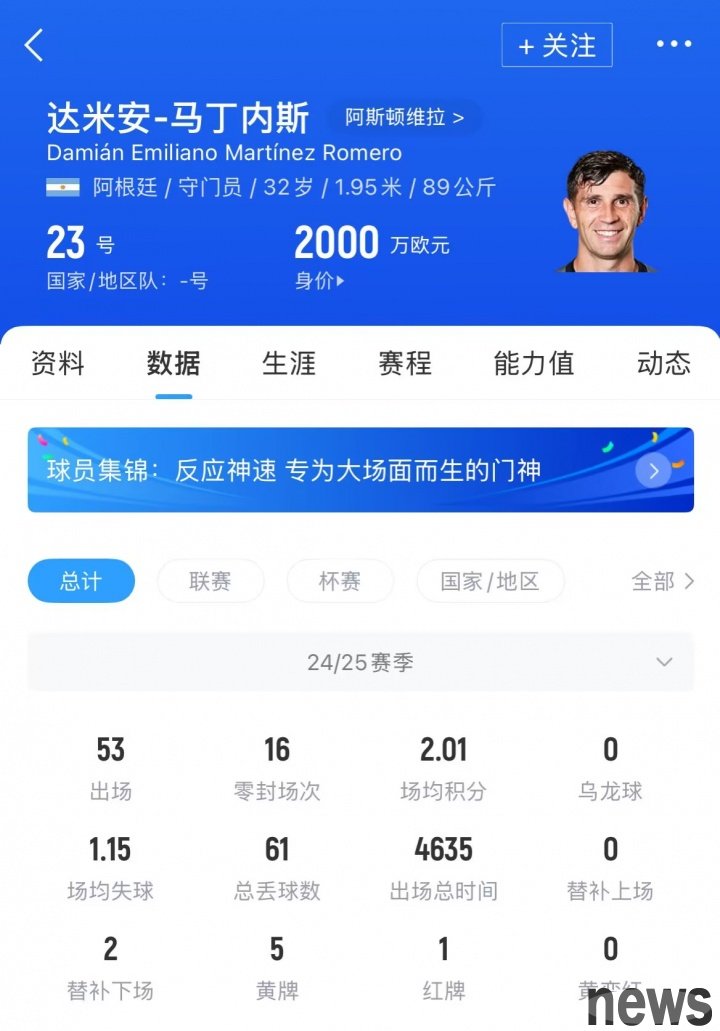
Task: Switch to the 生涯 tab
Action: click(x=289, y=363)
